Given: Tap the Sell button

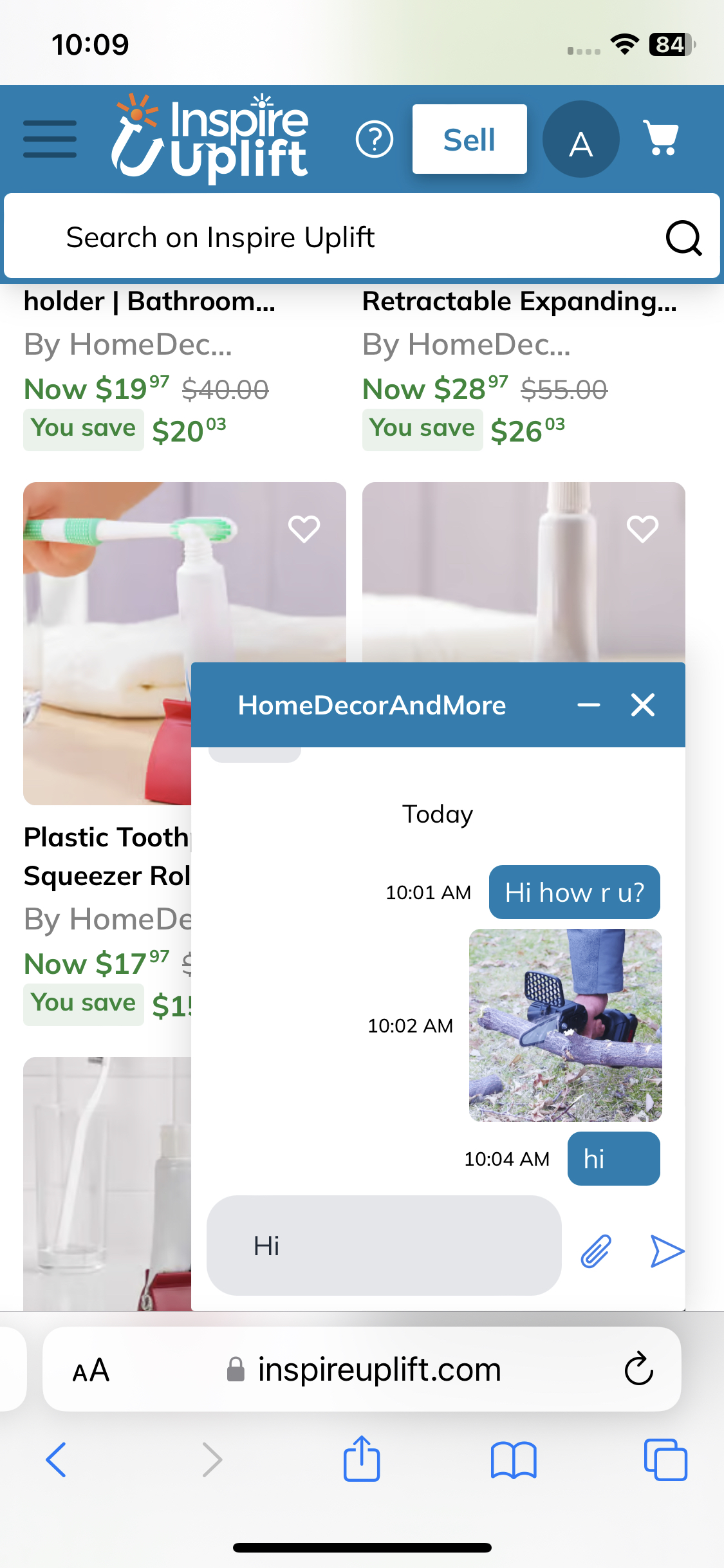Looking at the screenshot, I should [x=469, y=139].
